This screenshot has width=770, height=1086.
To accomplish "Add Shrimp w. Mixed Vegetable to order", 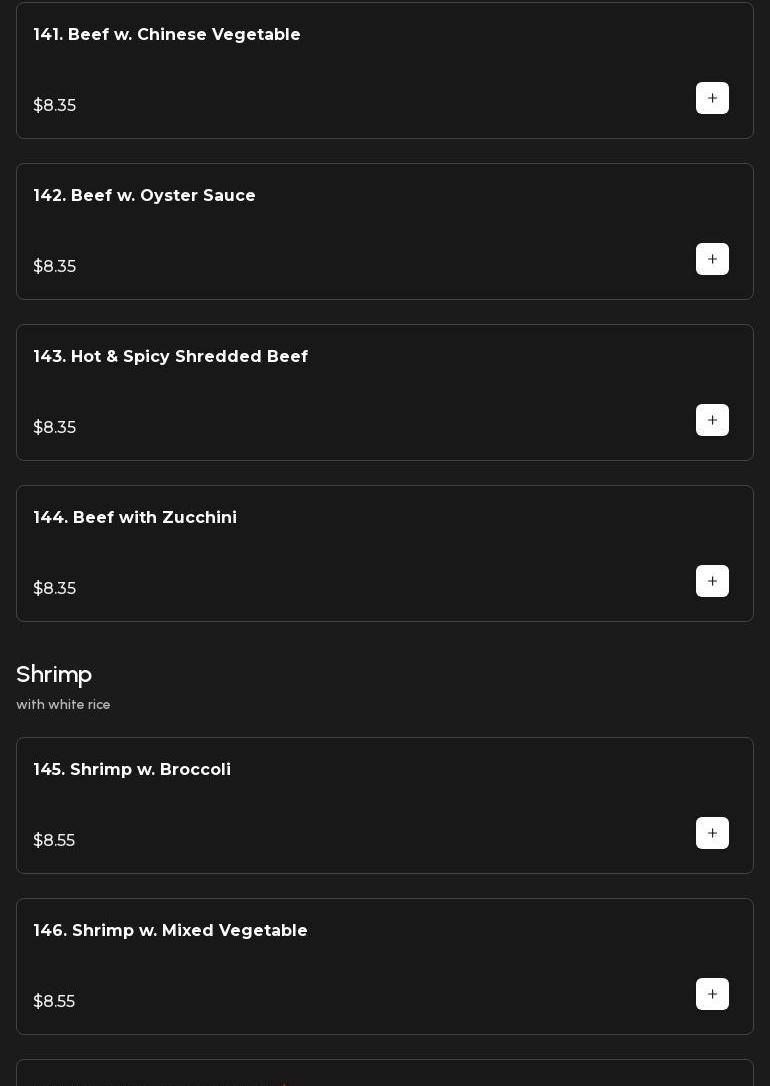I will click(x=712, y=994).
